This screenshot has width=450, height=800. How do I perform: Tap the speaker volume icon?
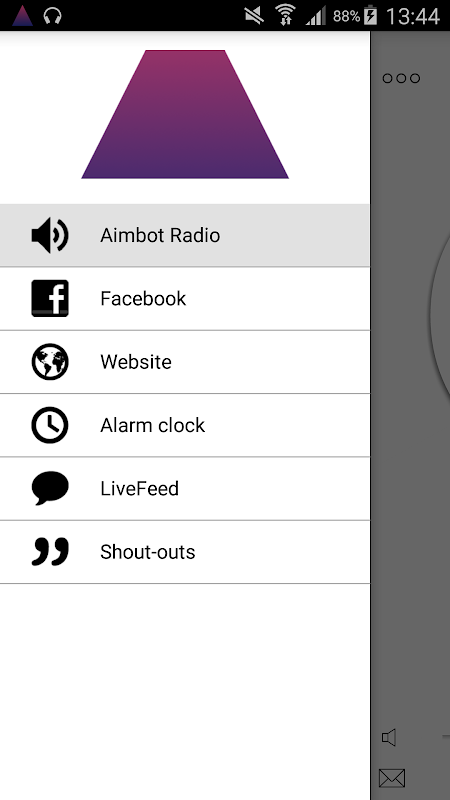pos(389,737)
